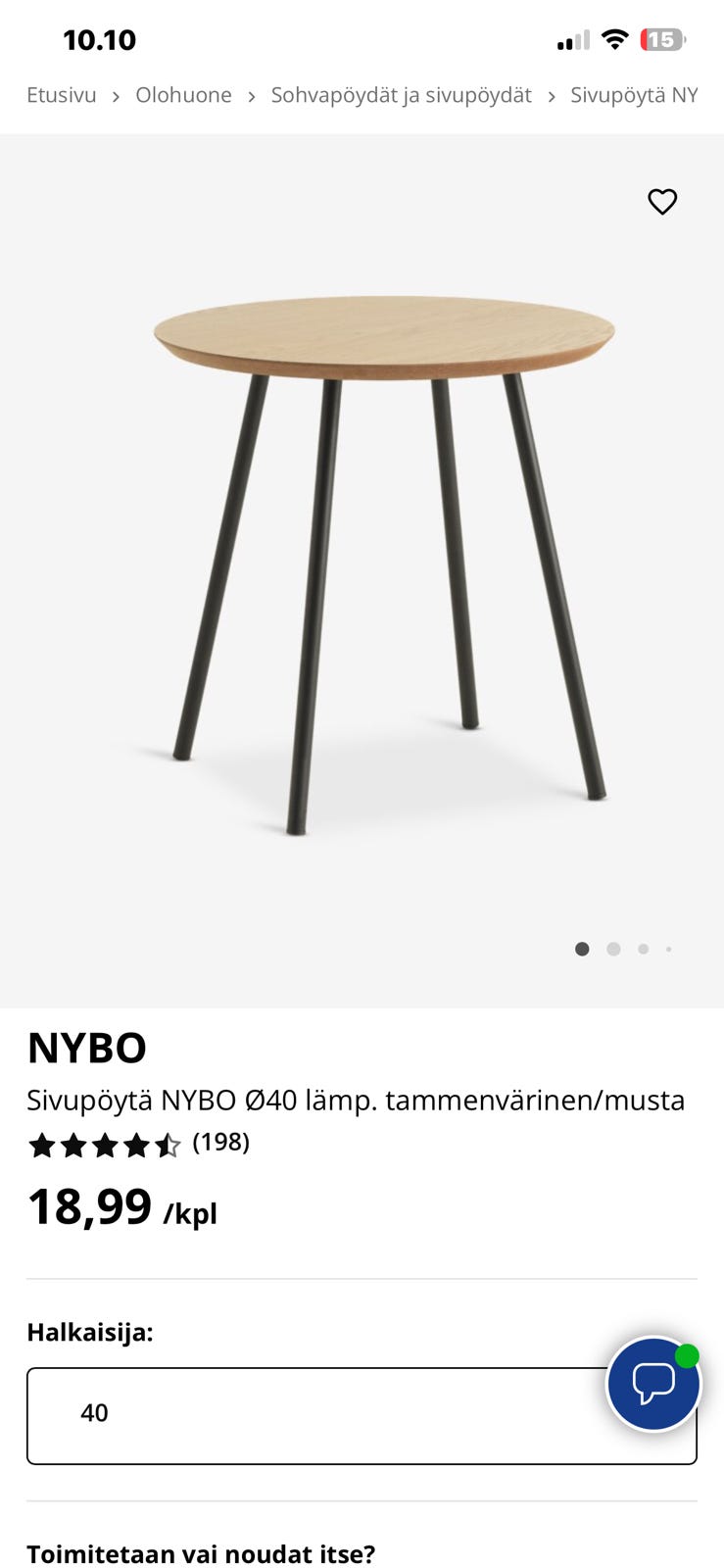The image size is (724, 1568).
Task: Open the 198 customer reviews
Action: [220, 1142]
